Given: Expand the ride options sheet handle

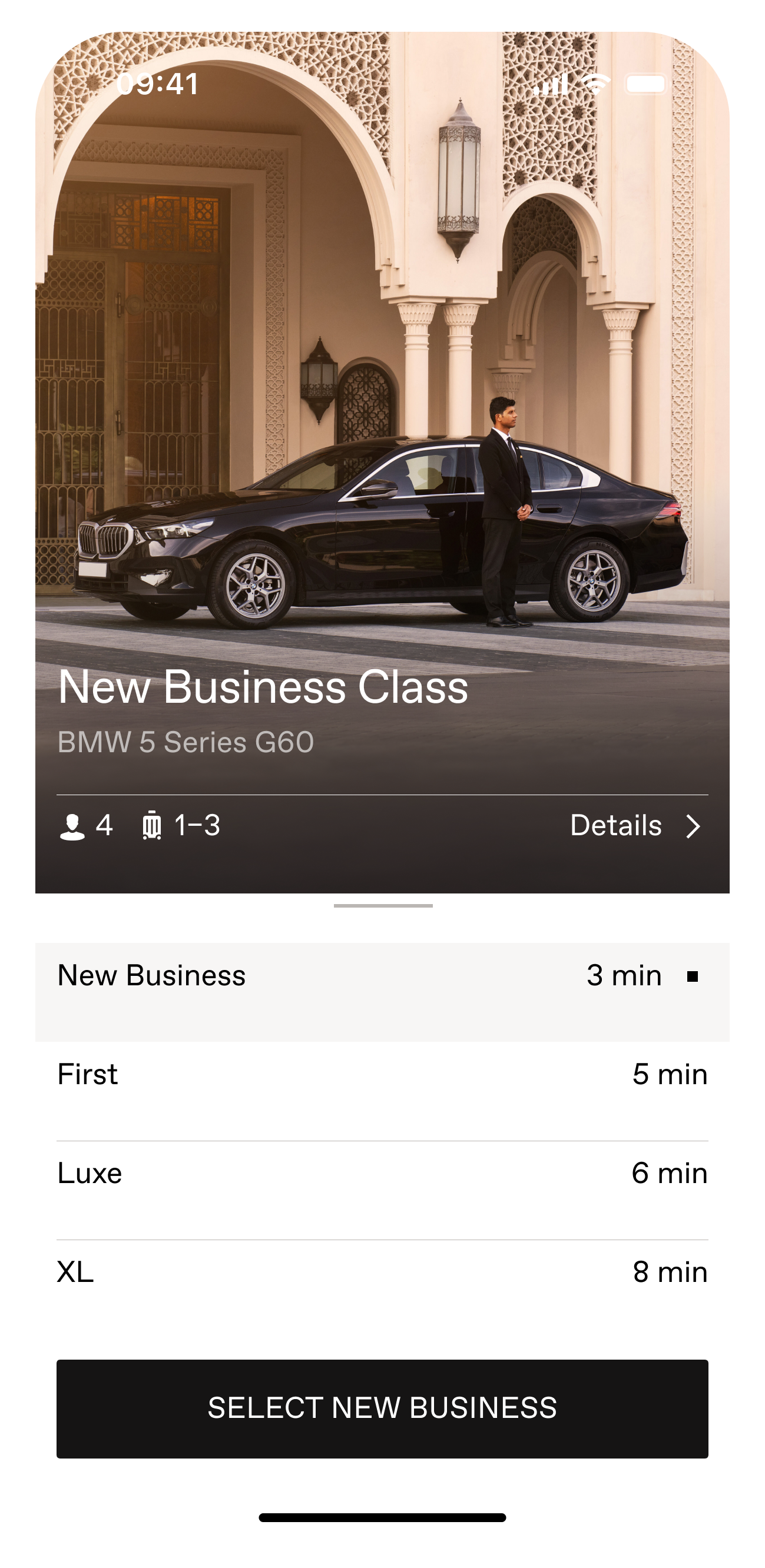Looking at the screenshot, I should tap(383, 906).
